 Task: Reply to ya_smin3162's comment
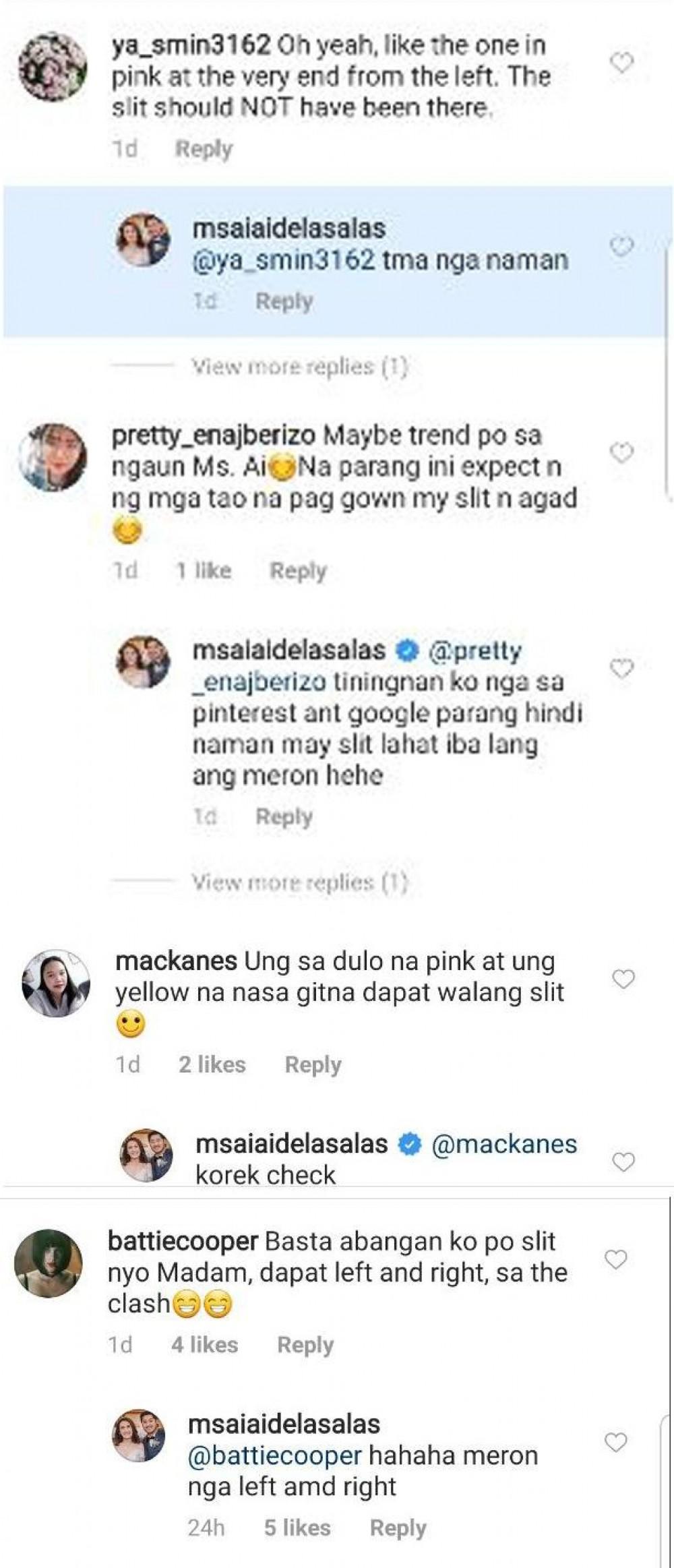pos(204,149)
